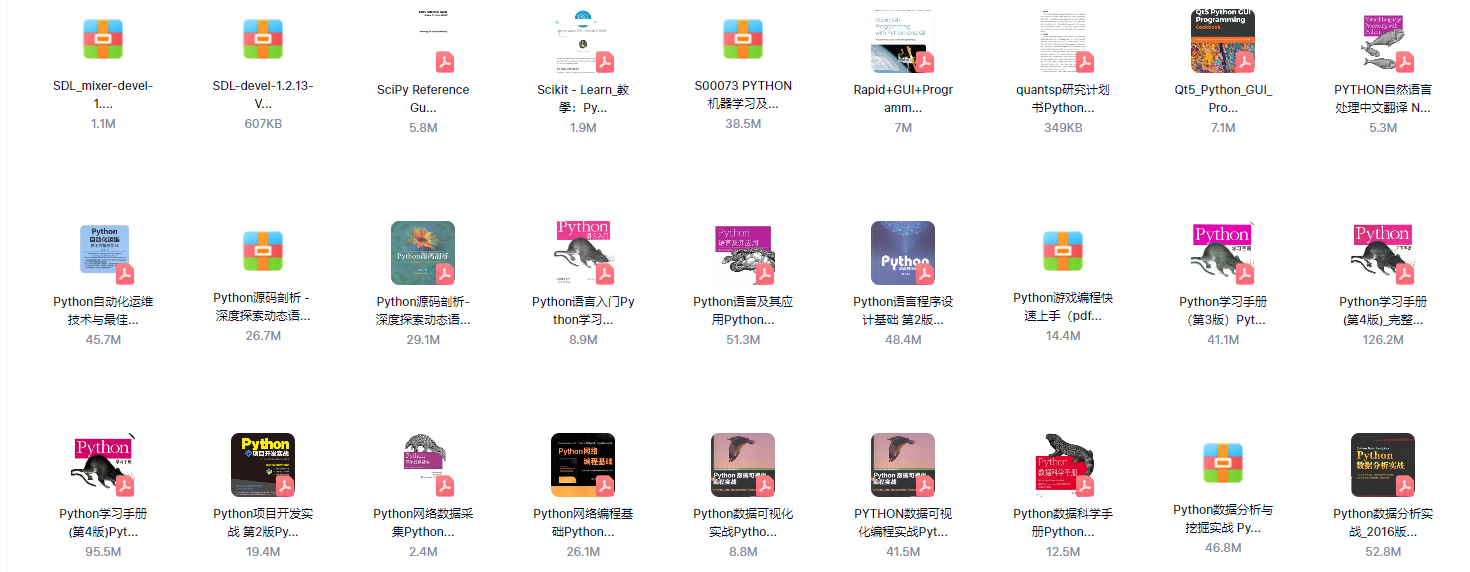Open the Python语言入门 8.9M PDF
This screenshot has width=1470, height=572.
coord(583,250)
